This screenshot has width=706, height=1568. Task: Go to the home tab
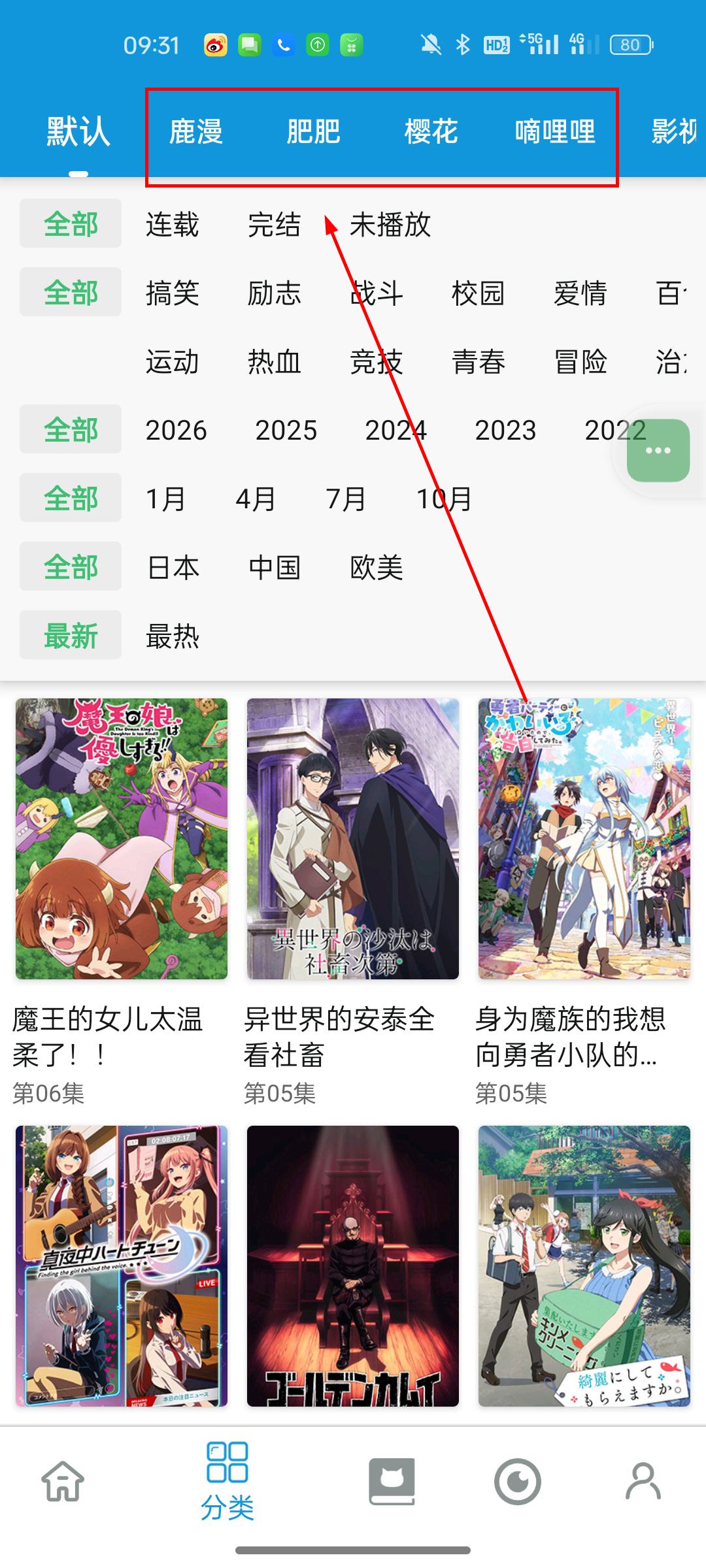coord(63,1480)
